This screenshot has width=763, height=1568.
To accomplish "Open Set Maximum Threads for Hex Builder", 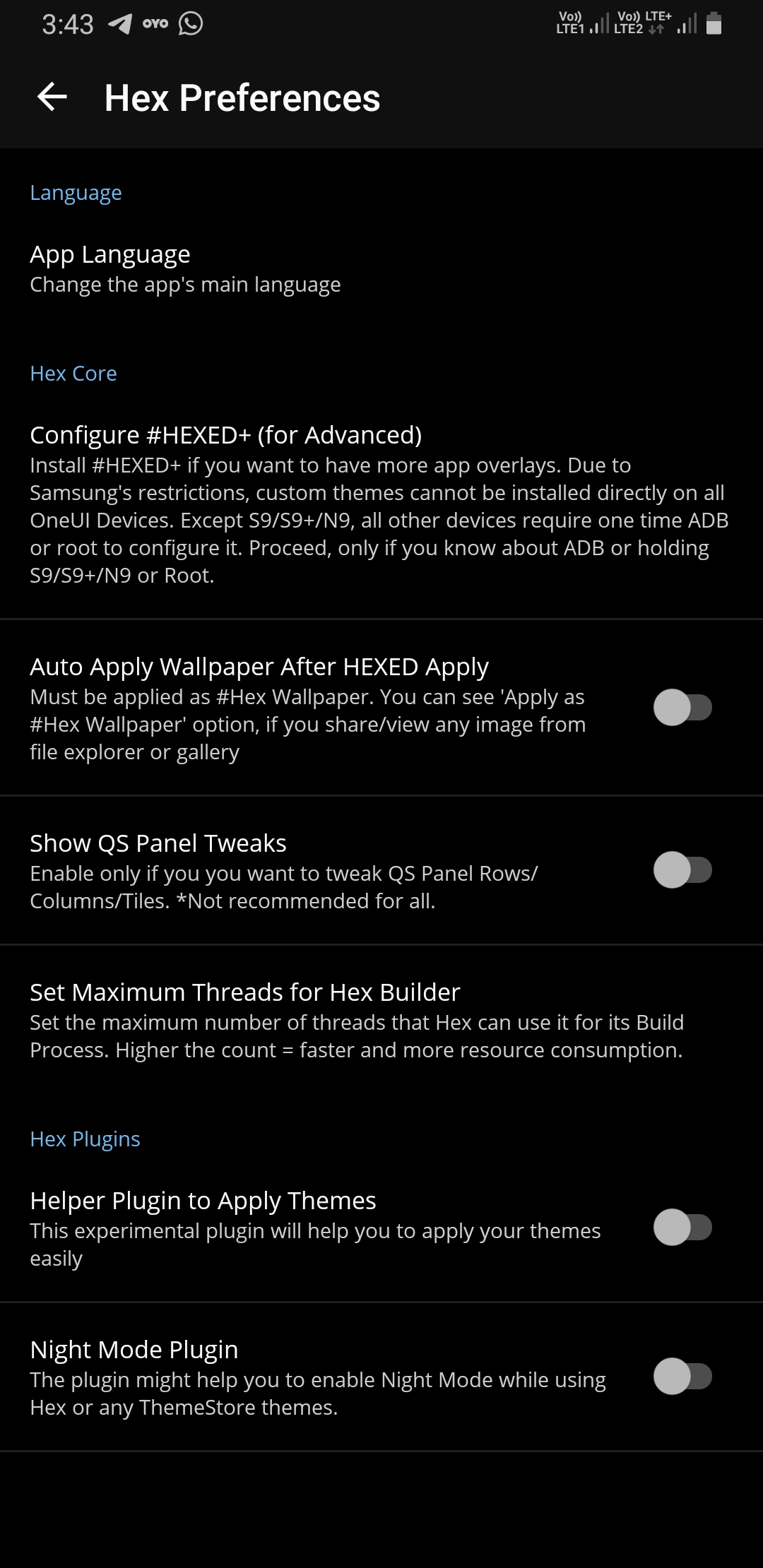I will 381,1020.
